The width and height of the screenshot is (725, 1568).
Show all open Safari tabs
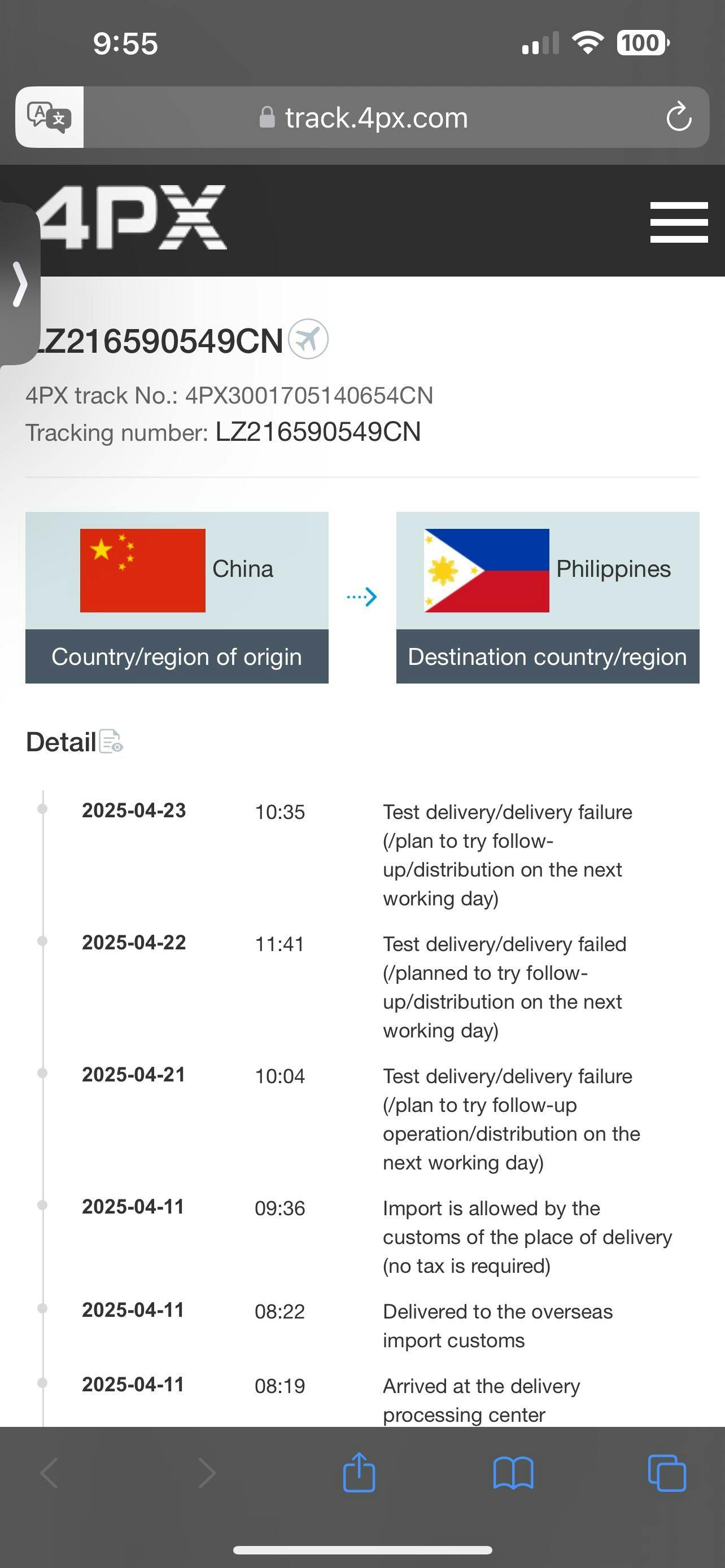tap(667, 1473)
